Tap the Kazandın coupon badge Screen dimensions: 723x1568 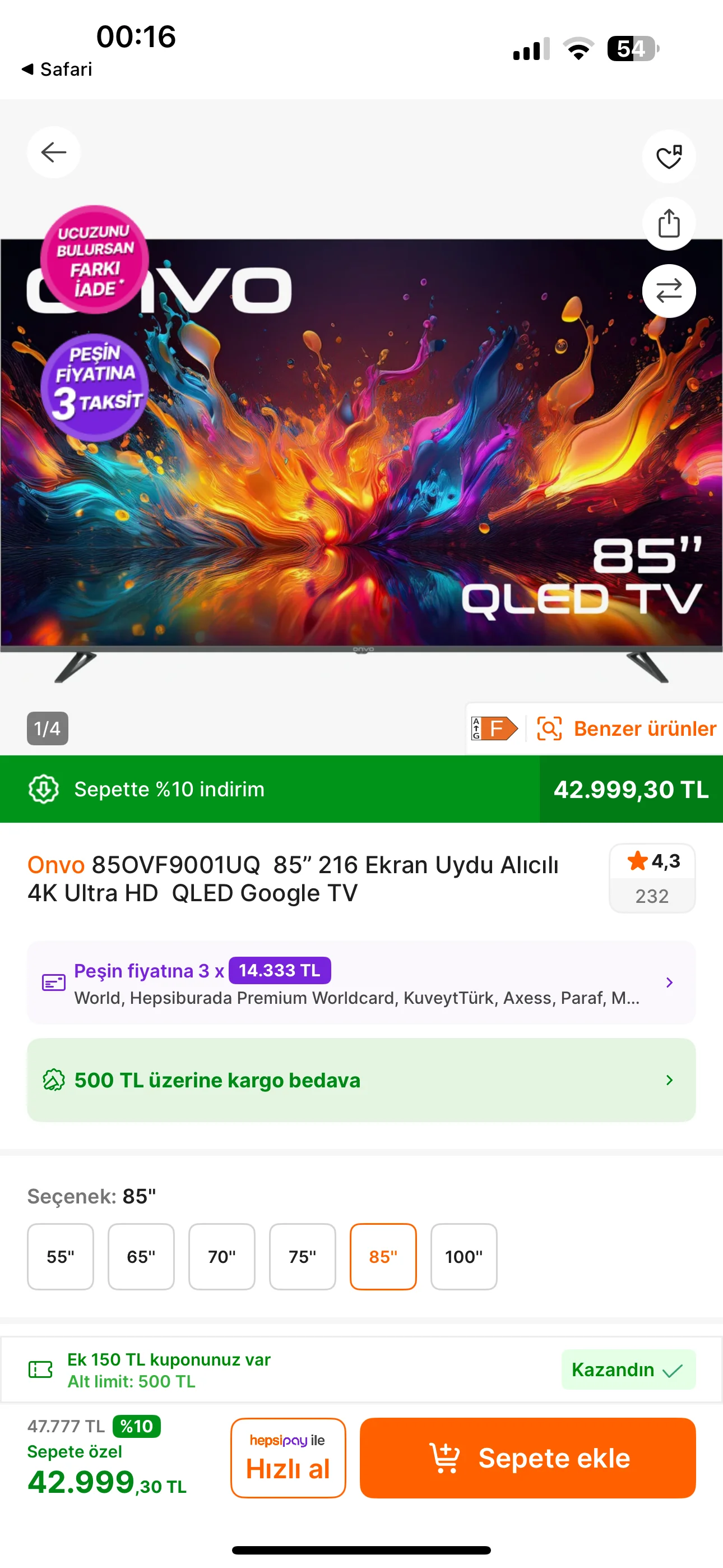pos(628,1369)
